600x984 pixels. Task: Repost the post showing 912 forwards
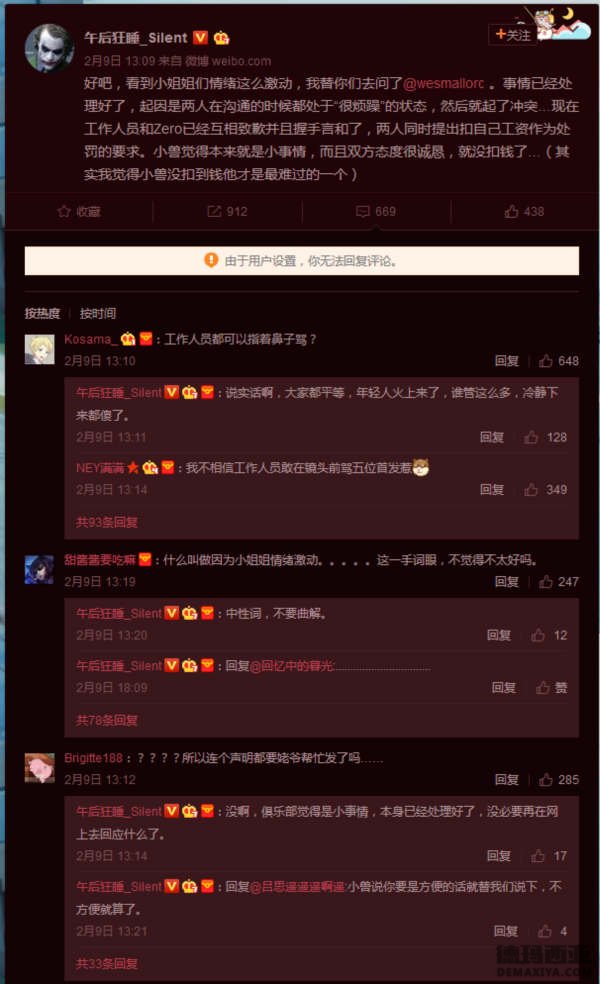(227, 212)
